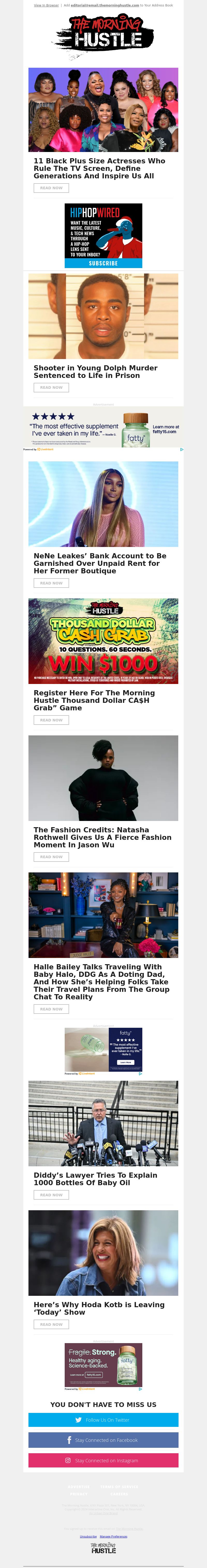Open the Careers footer link

(119, 1494)
